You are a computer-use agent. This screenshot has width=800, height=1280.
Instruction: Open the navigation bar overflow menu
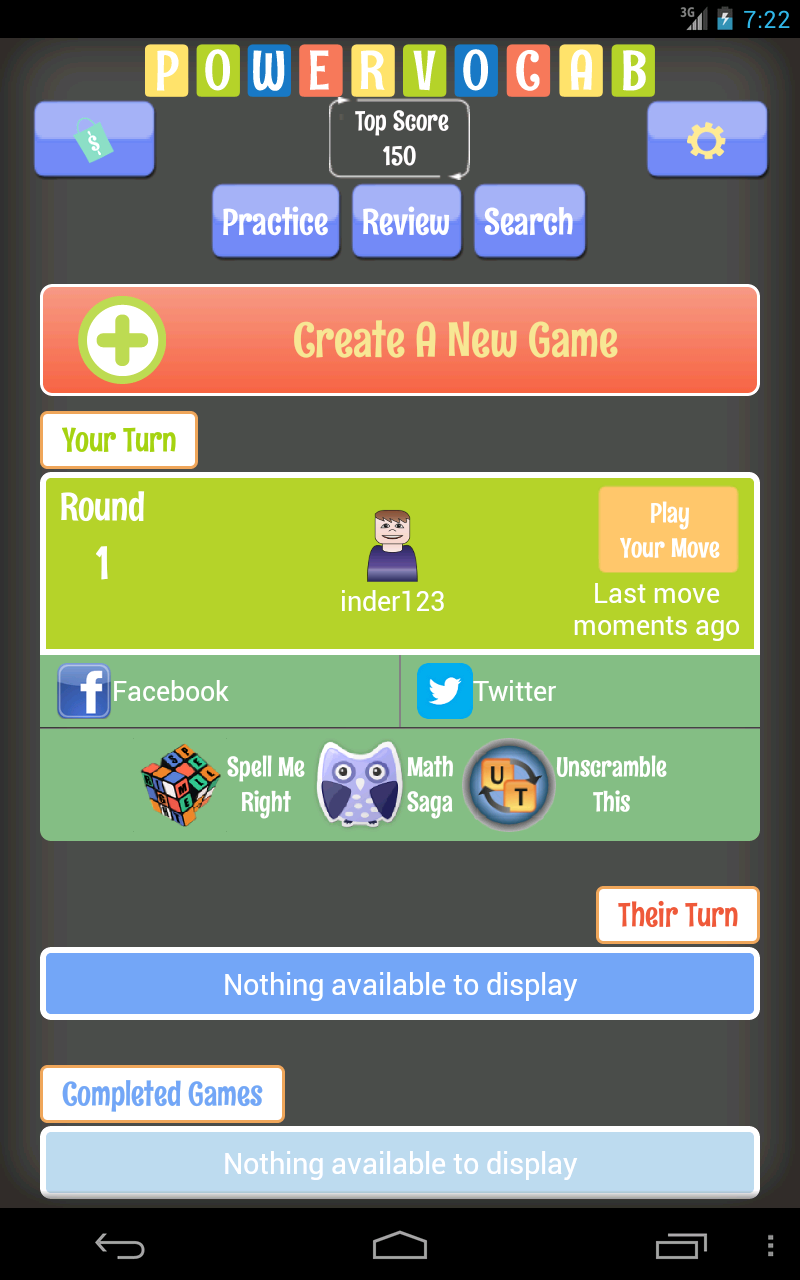pos(769,1245)
